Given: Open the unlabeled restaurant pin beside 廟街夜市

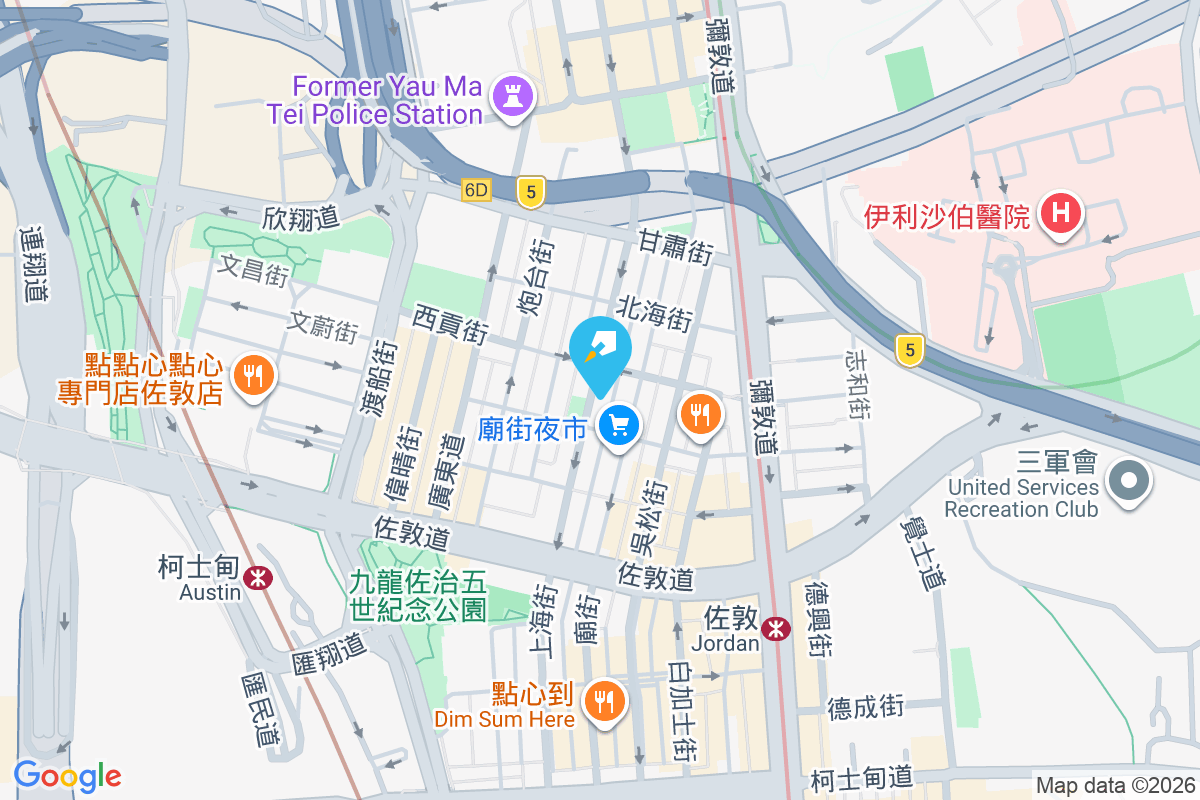Looking at the screenshot, I should point(702,412).
